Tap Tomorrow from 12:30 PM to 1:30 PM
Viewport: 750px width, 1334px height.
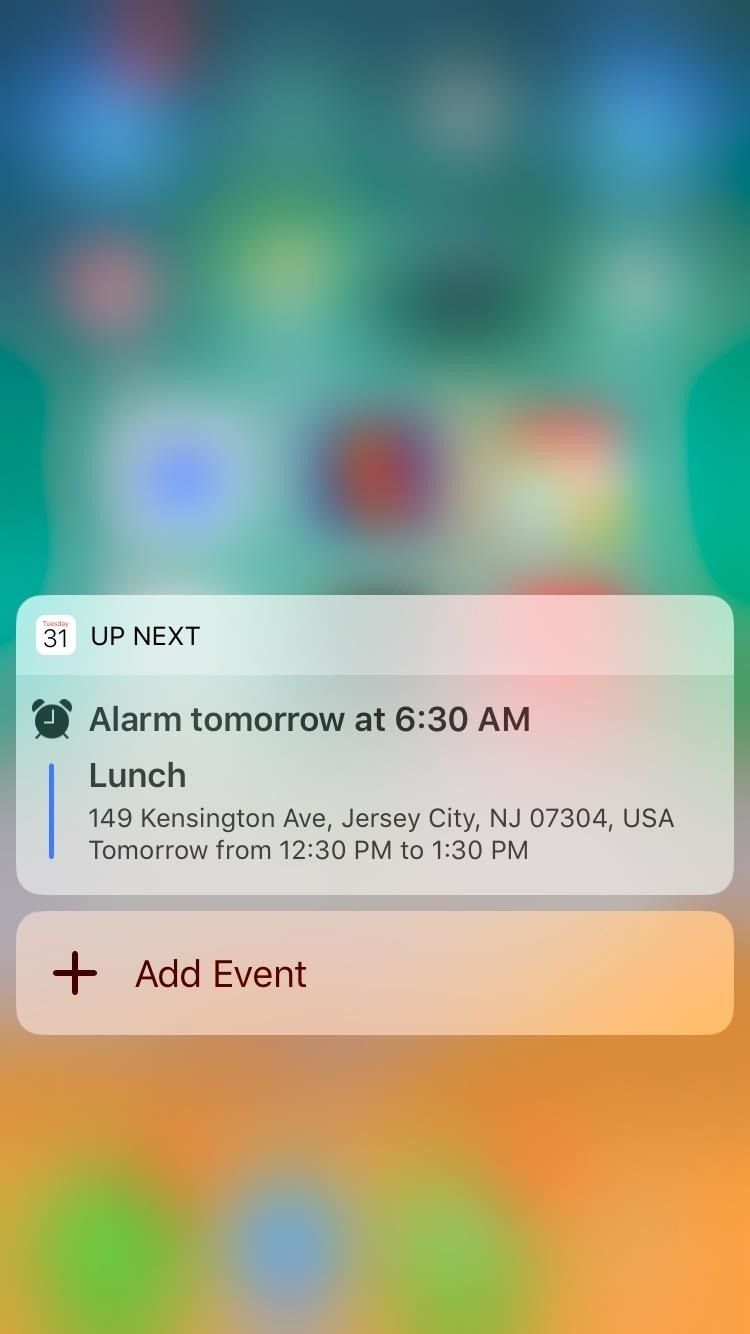308,850
